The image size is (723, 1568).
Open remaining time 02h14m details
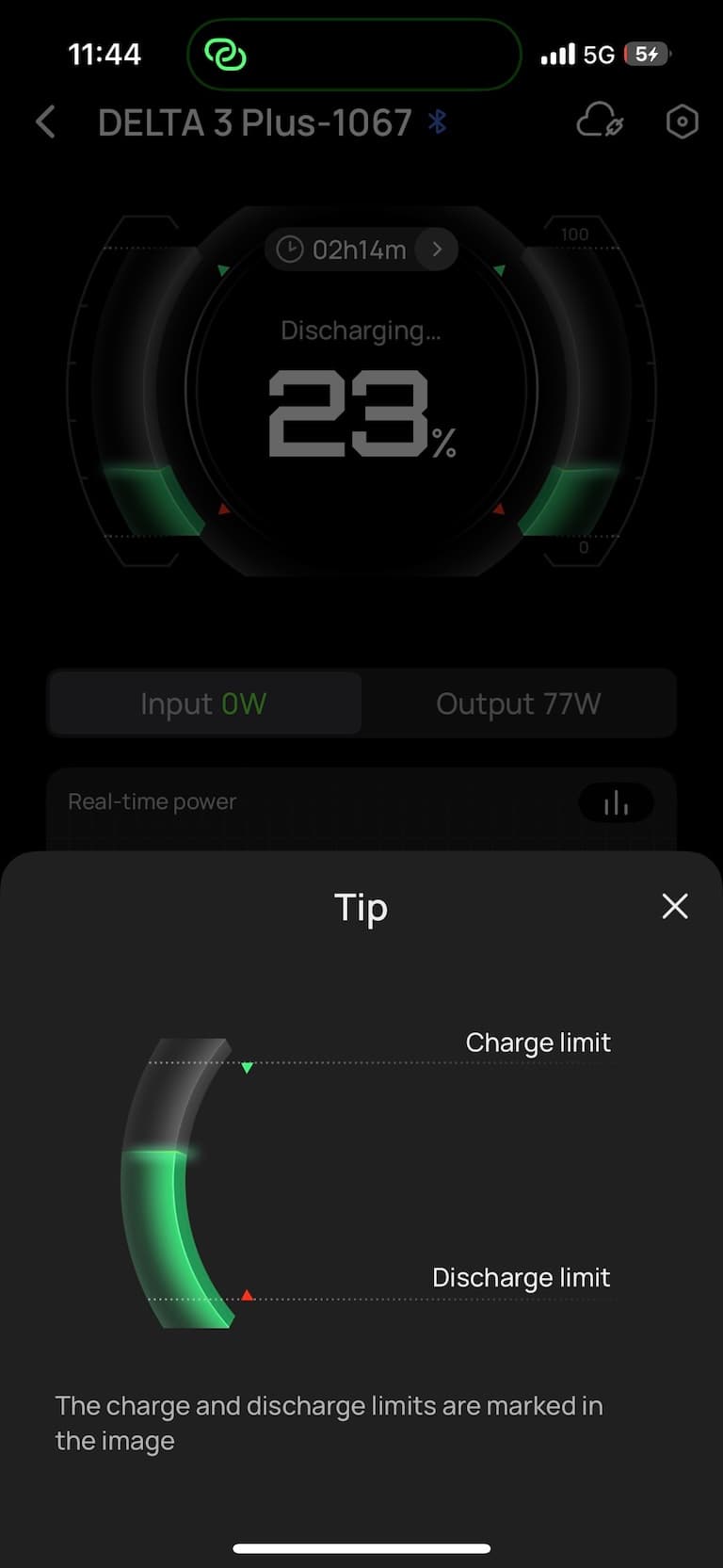click(361, 250)
